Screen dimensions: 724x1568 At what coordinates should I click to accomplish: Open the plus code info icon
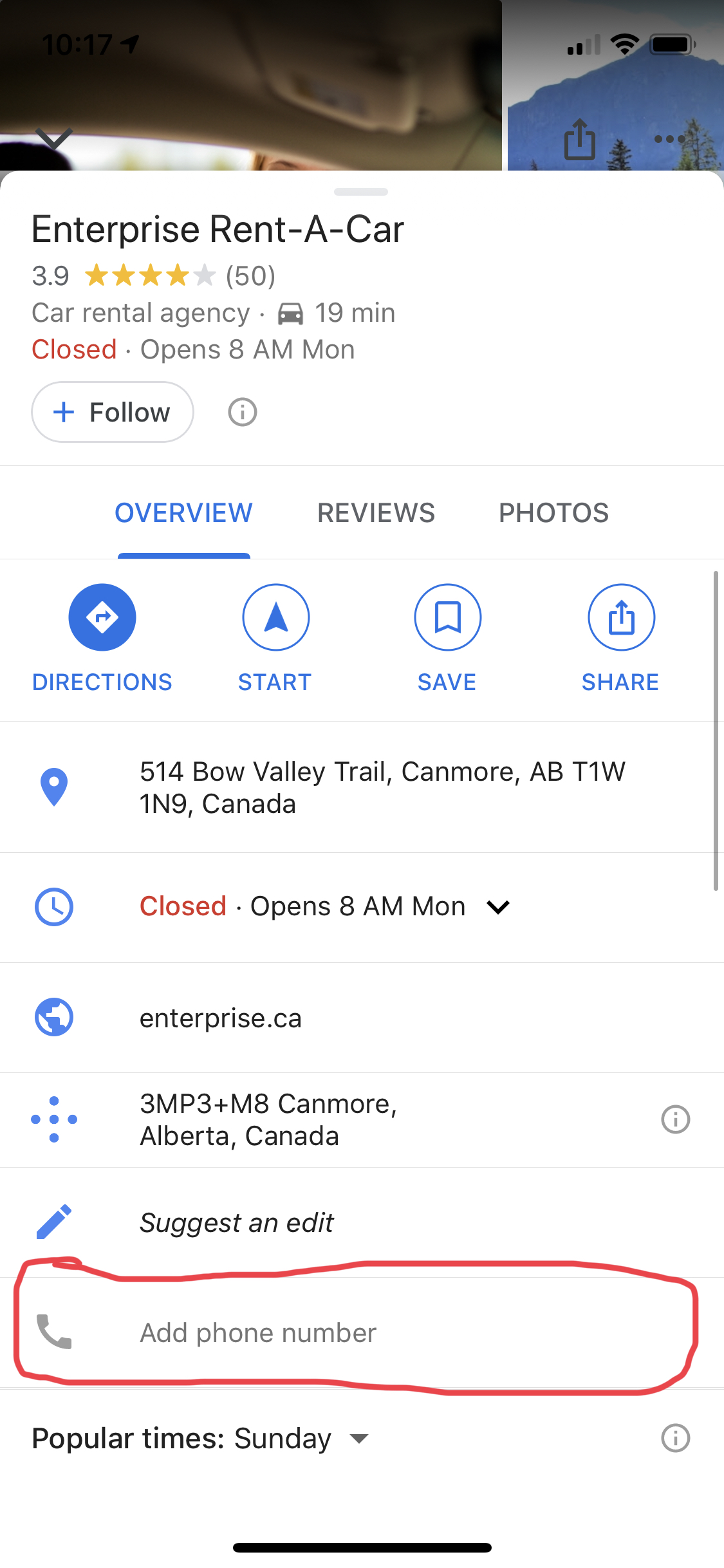[675, 1119]
